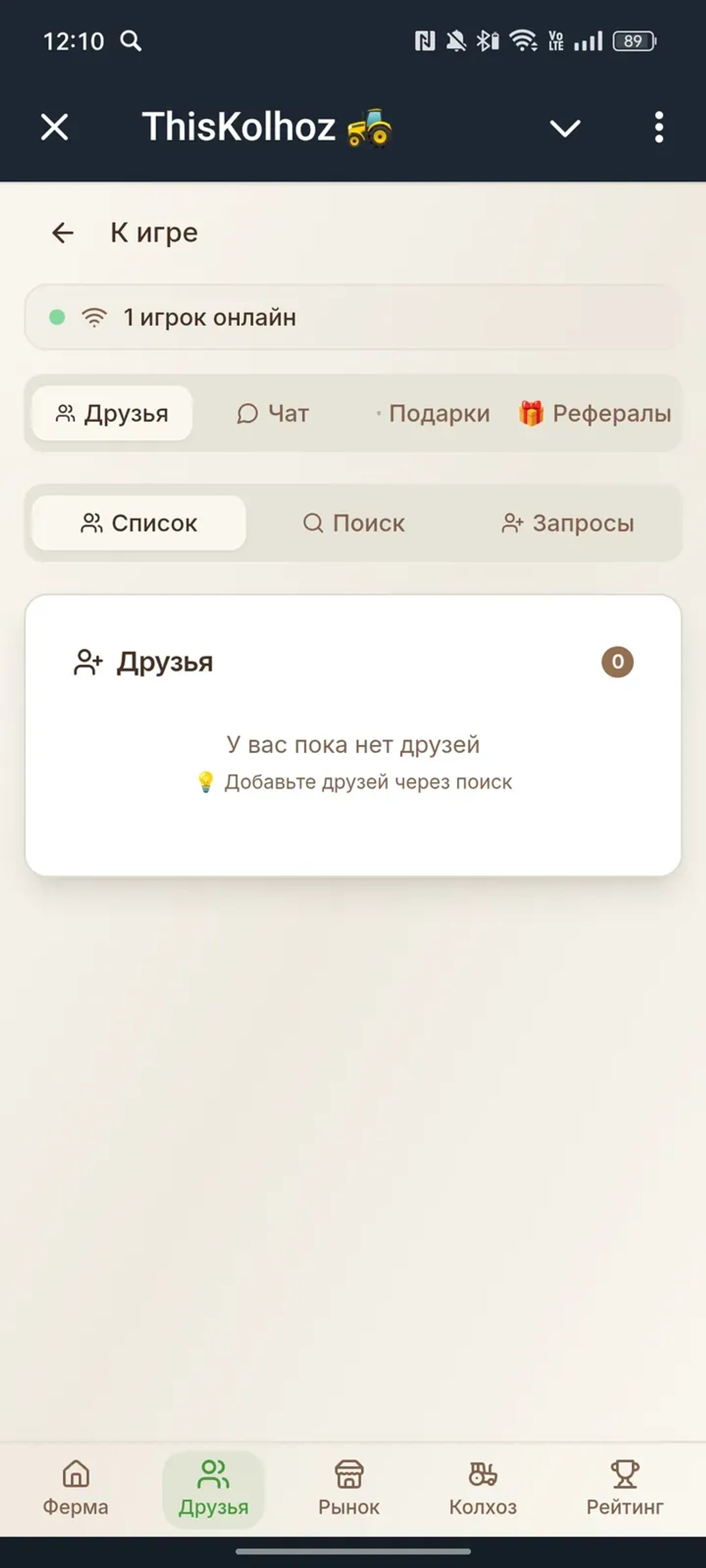Switch to the Чат tab

coord(273,413)
